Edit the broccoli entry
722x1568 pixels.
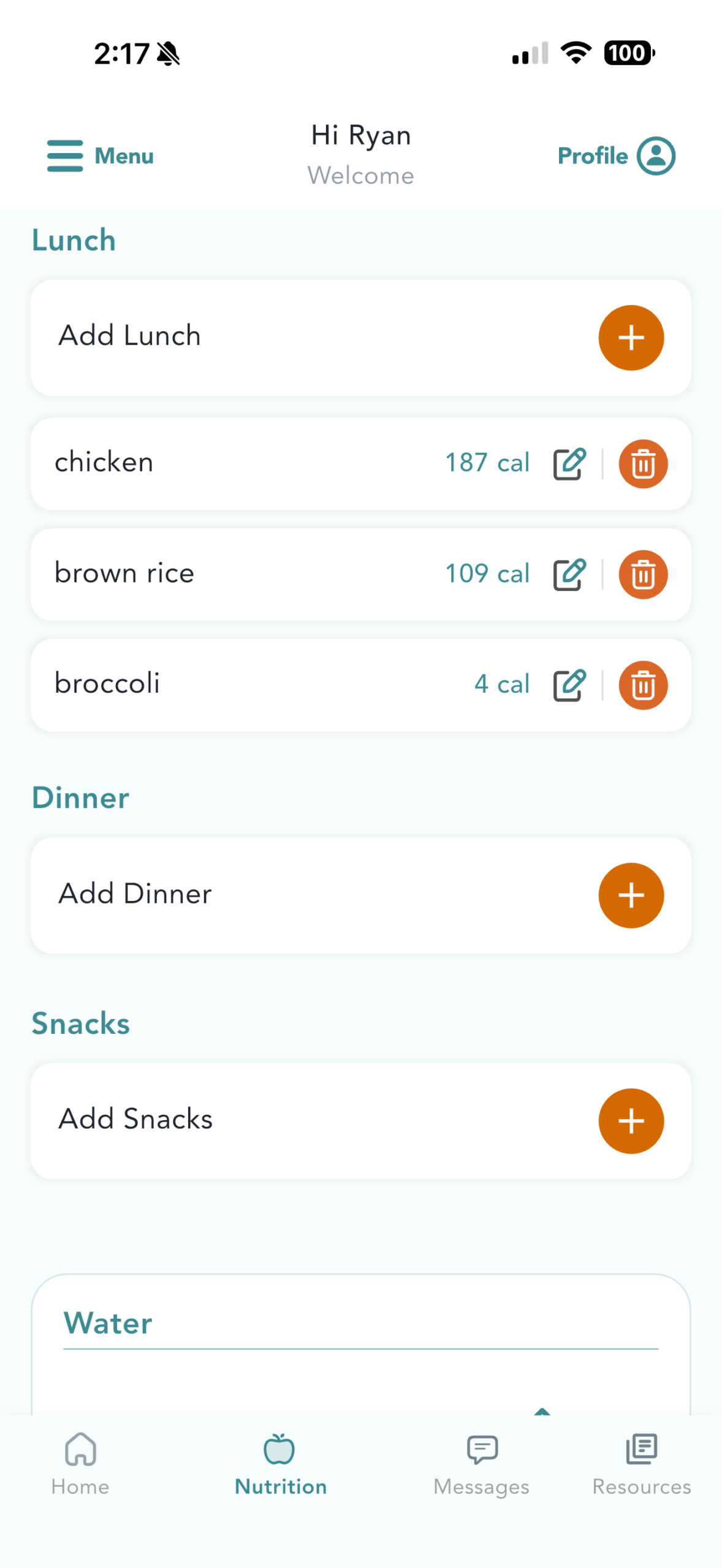569,685
